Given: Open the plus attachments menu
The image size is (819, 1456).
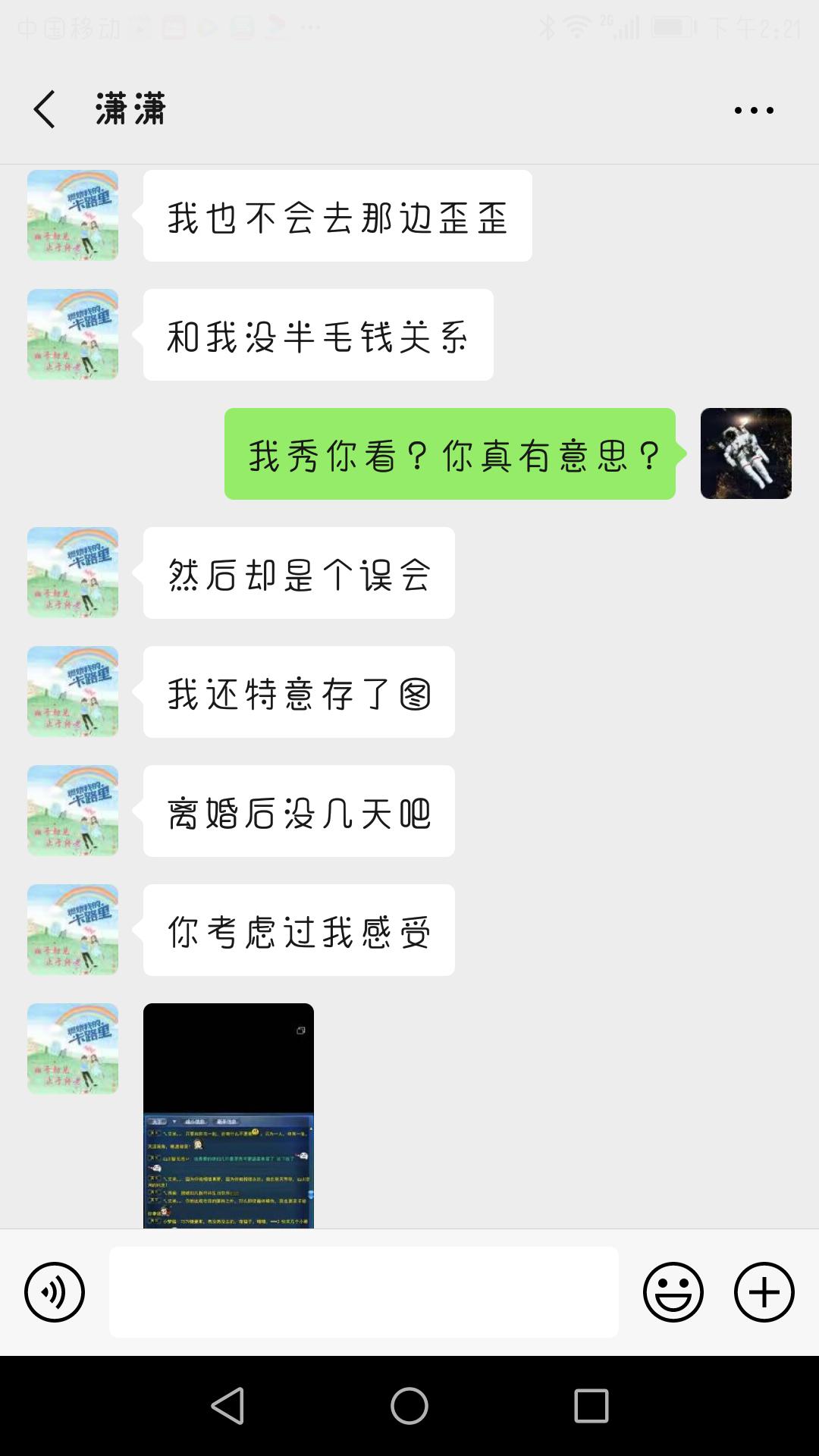Looking at the screenshot, I should [764, 1291].
